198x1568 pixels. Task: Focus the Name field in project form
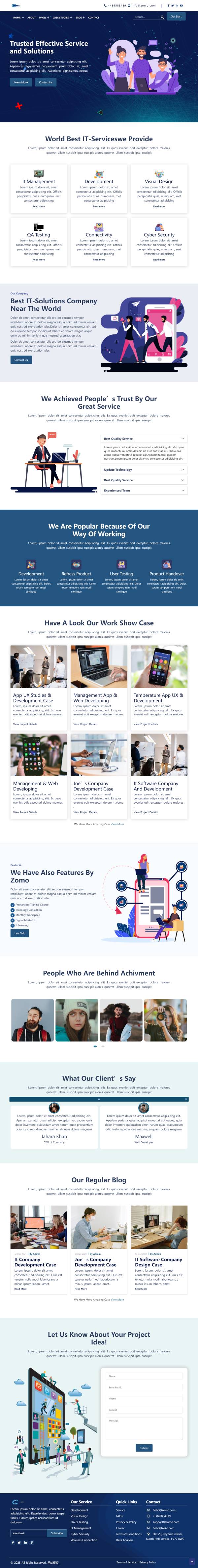(144, 1376)
